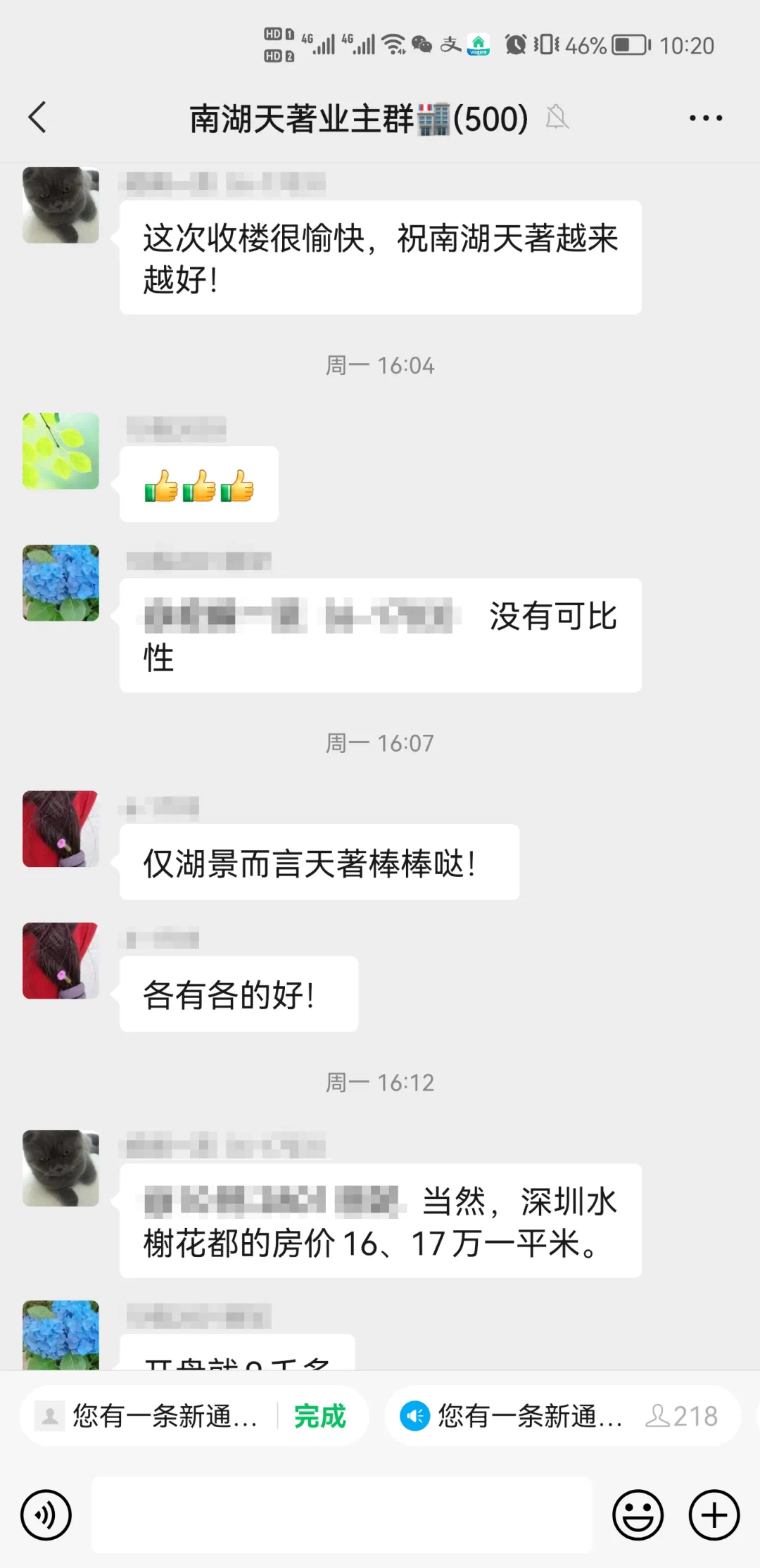This screenshot has width=760, height=1568.
Task: Focus the message text field
Action: (342, 1515)
